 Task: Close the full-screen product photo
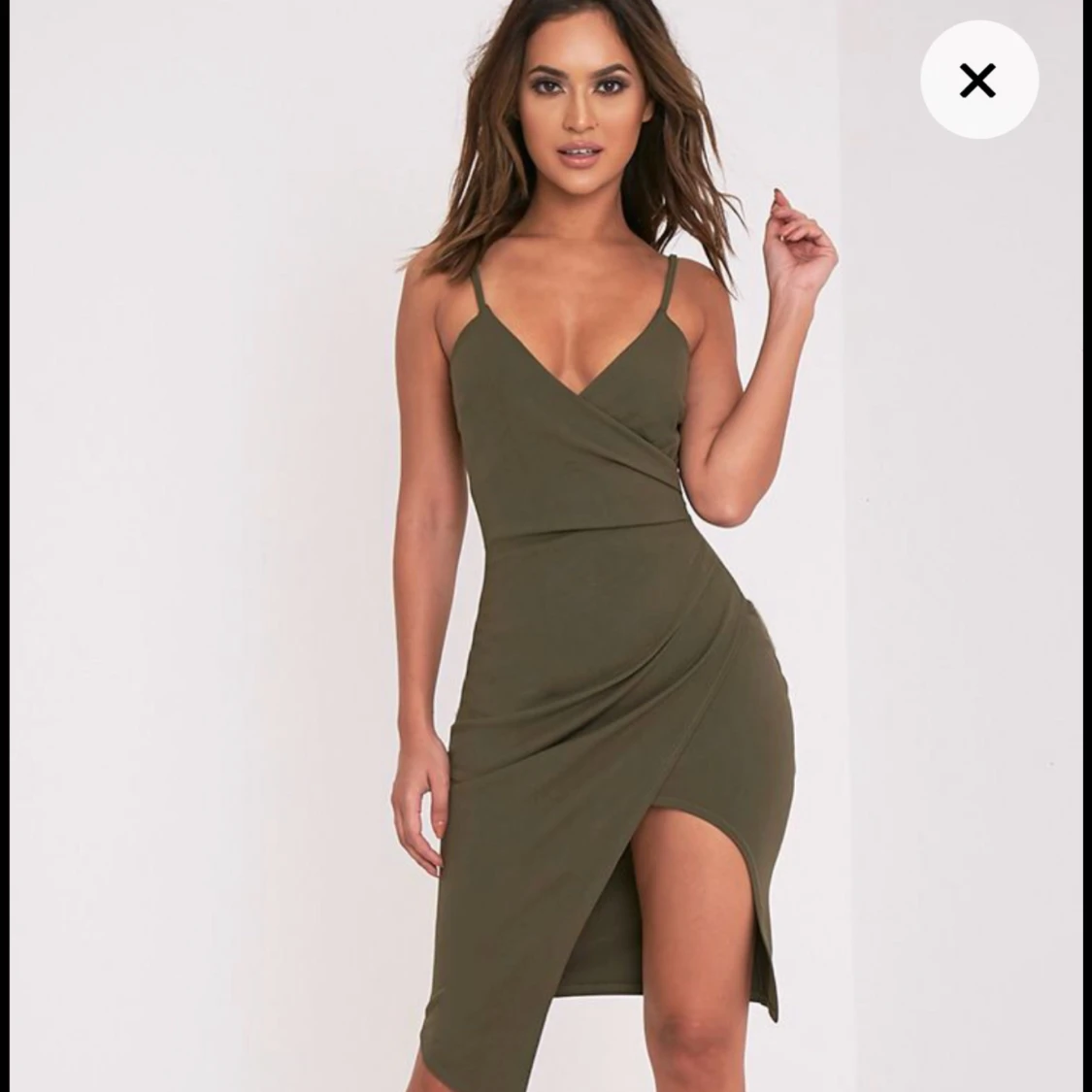click(x=979, y=81)
